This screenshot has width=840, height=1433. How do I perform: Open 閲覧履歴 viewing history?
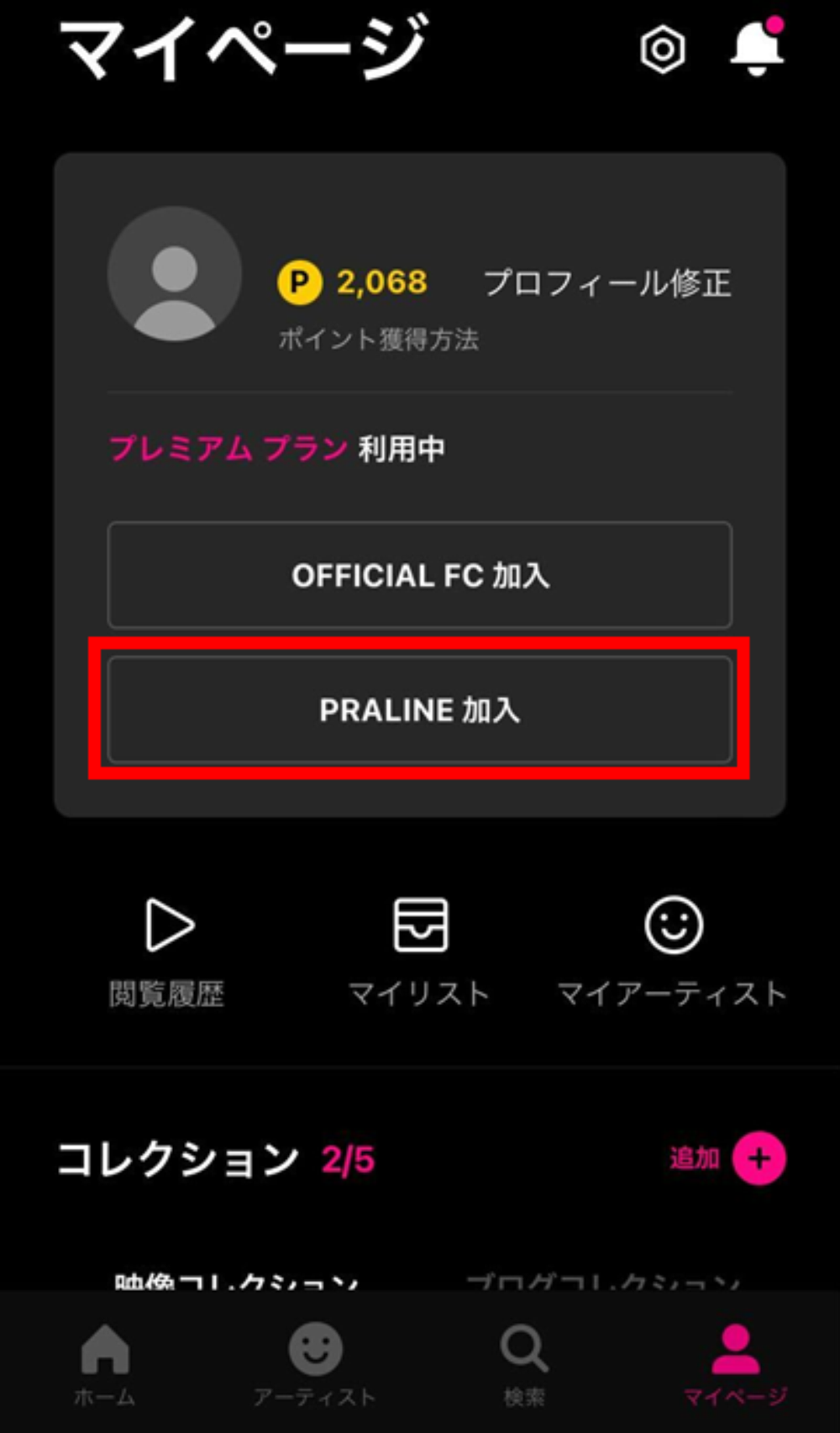point(168,950)
